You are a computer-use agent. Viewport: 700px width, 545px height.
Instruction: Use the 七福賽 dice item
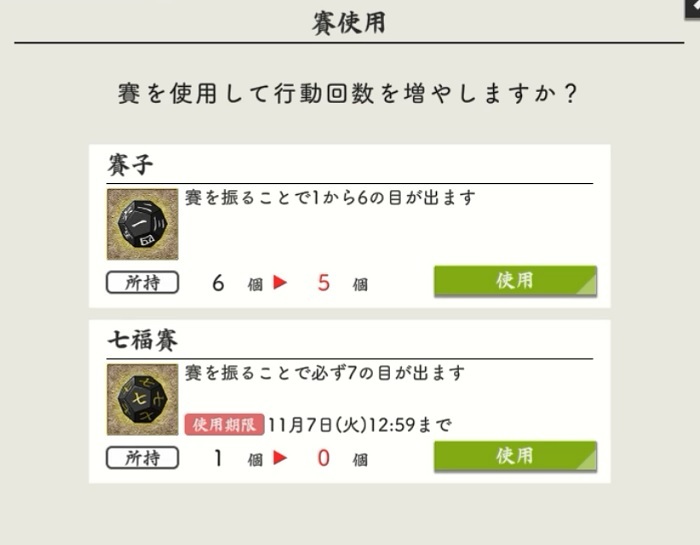coord(515,456)
